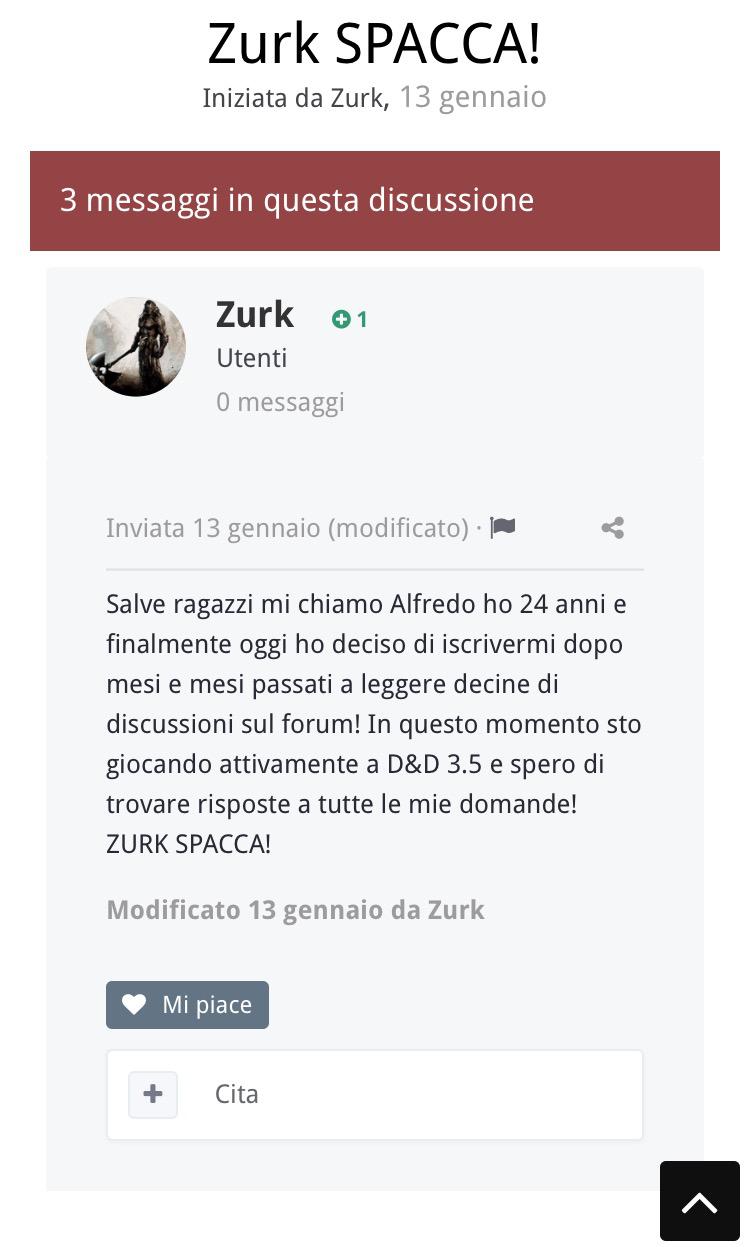Quote the post using Cita
The image size is (750, 1247).
click(x=237, y=1094)
